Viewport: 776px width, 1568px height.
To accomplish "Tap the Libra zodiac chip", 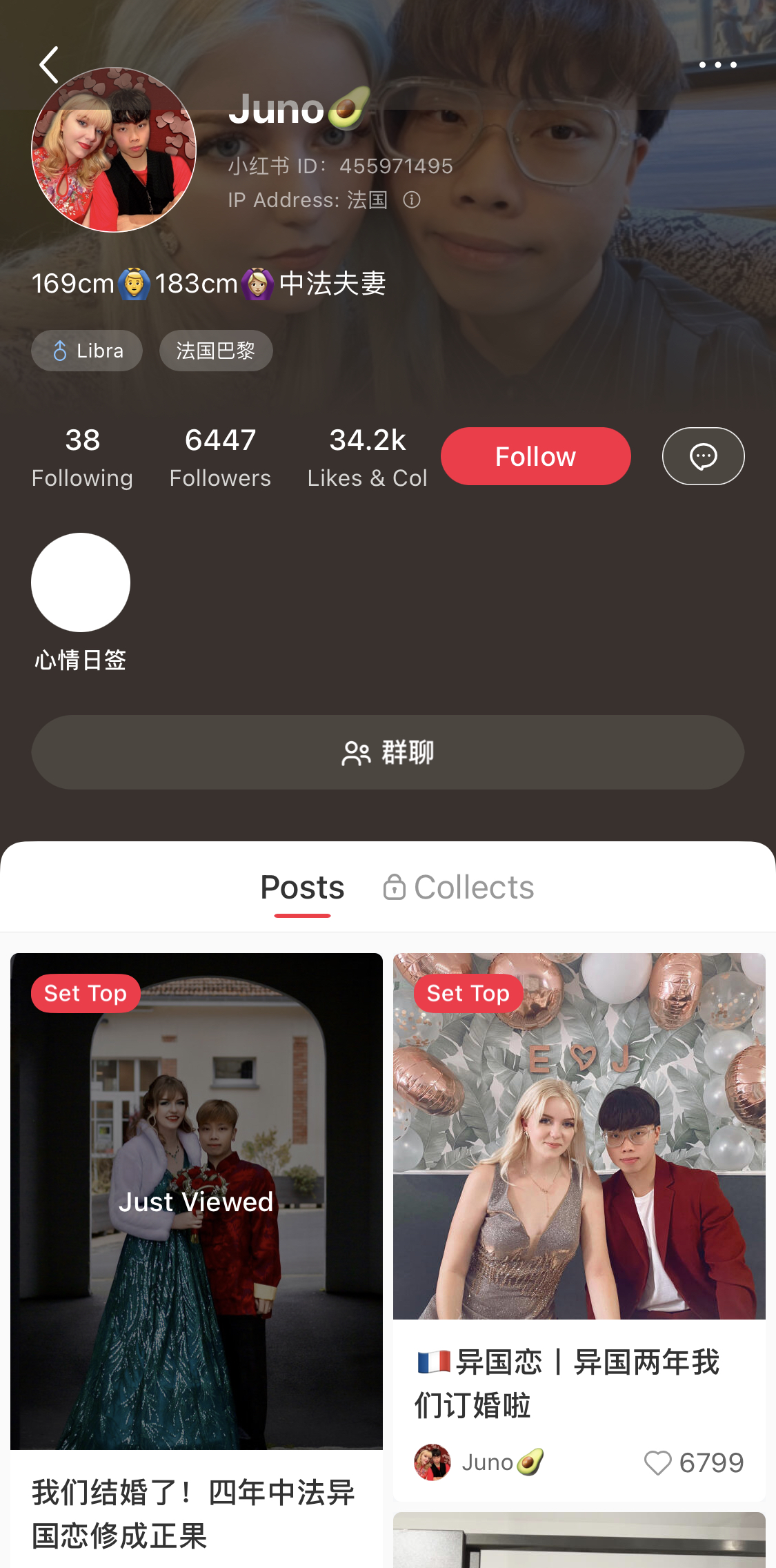I will pyautogui.click(x=87, y=351).
